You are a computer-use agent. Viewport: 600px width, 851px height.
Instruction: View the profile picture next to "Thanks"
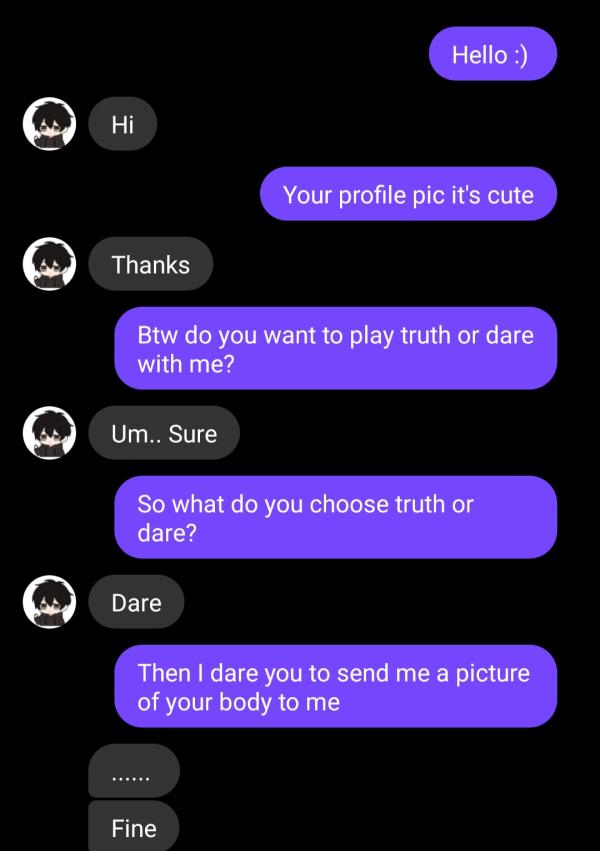49,264
